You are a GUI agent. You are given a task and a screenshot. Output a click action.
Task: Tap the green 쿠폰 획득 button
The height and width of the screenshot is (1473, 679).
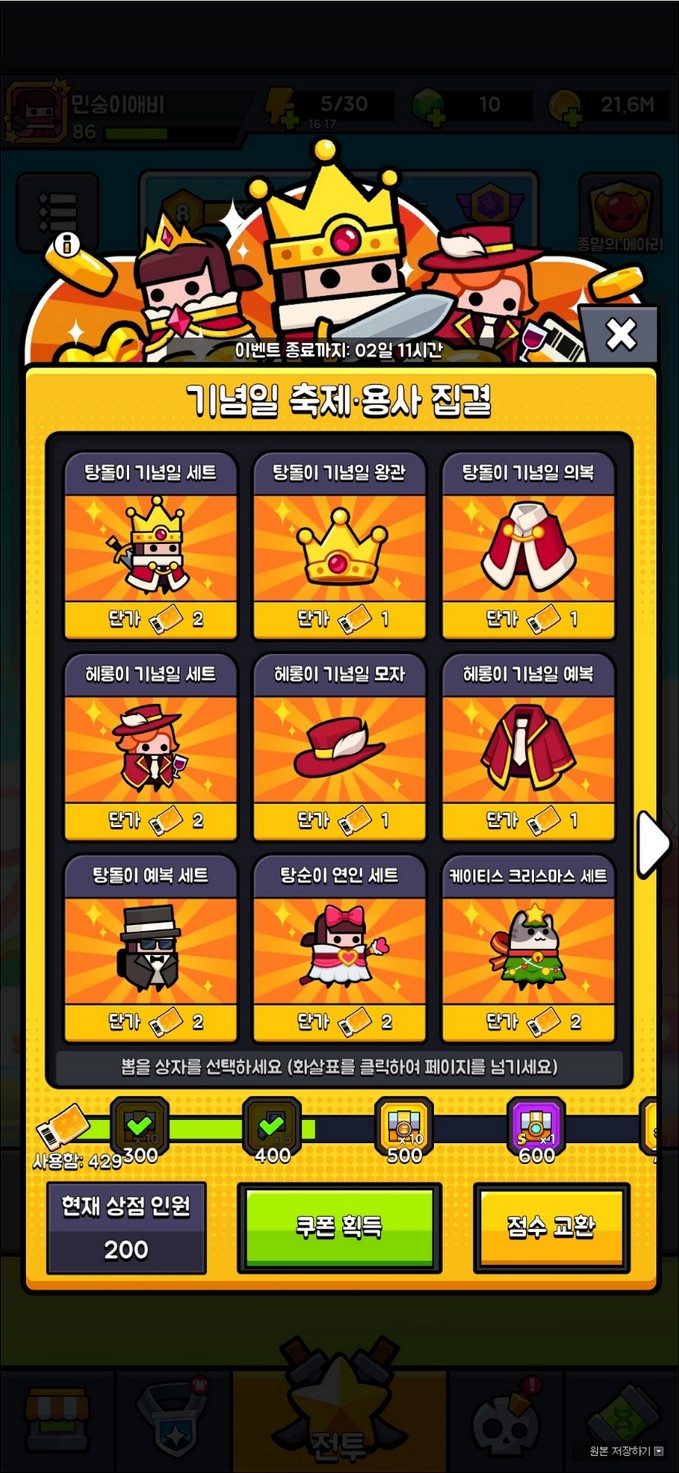pyautogui.click(x=339, y=1228)
